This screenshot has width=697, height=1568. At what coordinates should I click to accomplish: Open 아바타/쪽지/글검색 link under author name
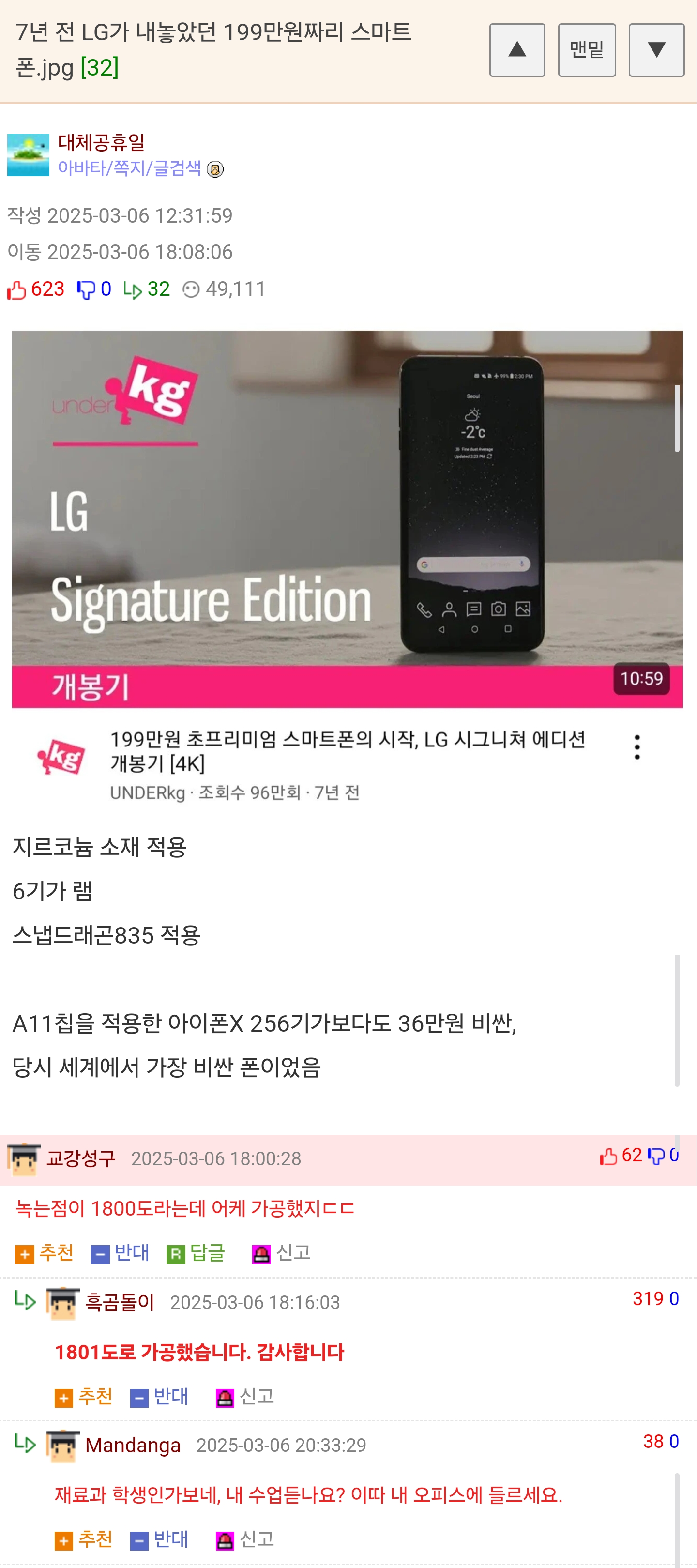[130, 168]
